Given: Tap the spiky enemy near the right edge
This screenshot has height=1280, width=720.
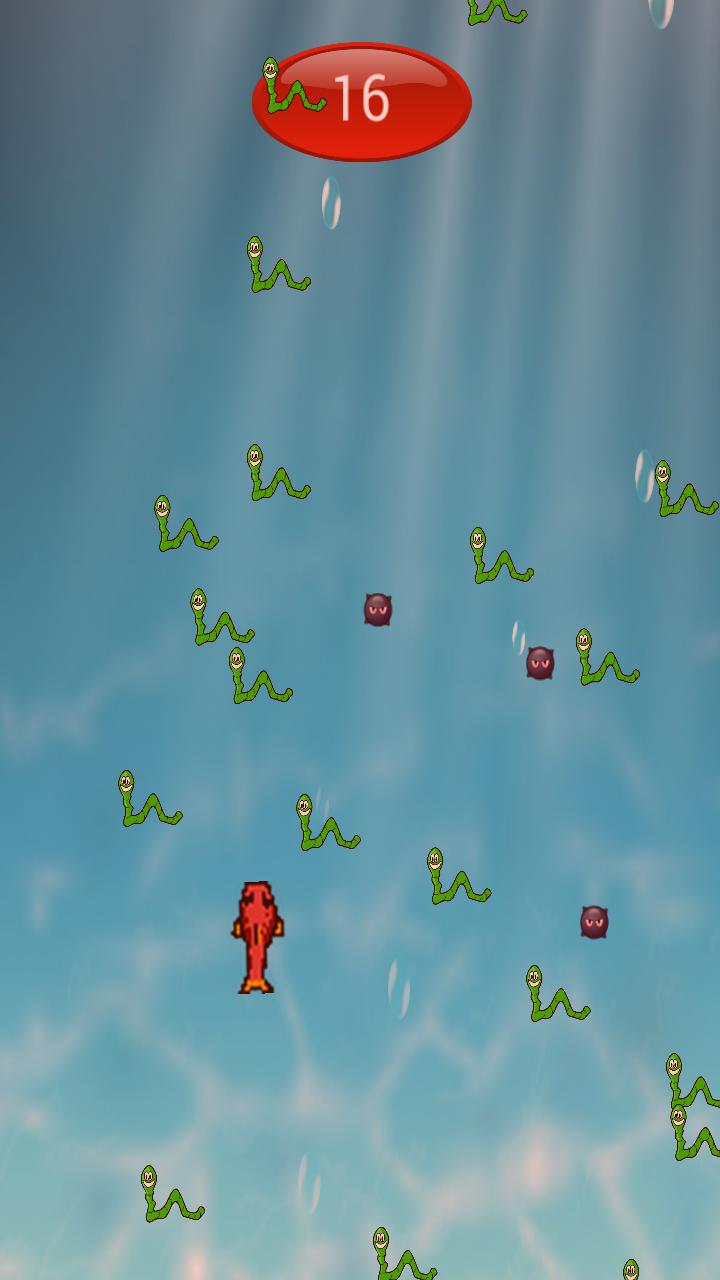Looking at the screenshot, I should (x=594, y=920).
